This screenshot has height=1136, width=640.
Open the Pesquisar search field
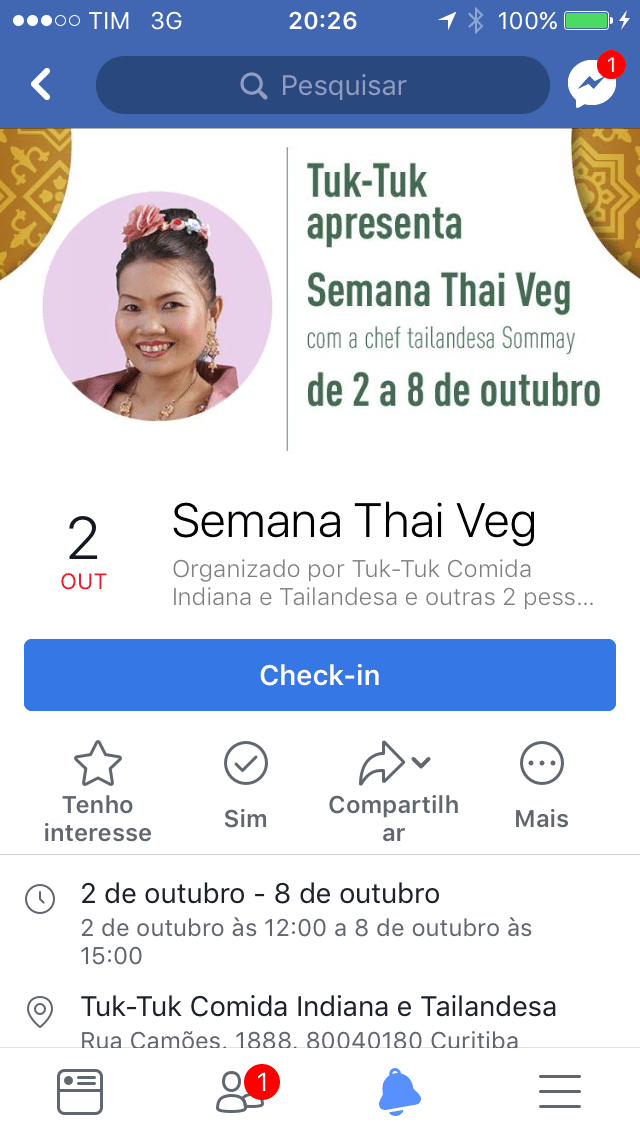click(x=322, y=85)
